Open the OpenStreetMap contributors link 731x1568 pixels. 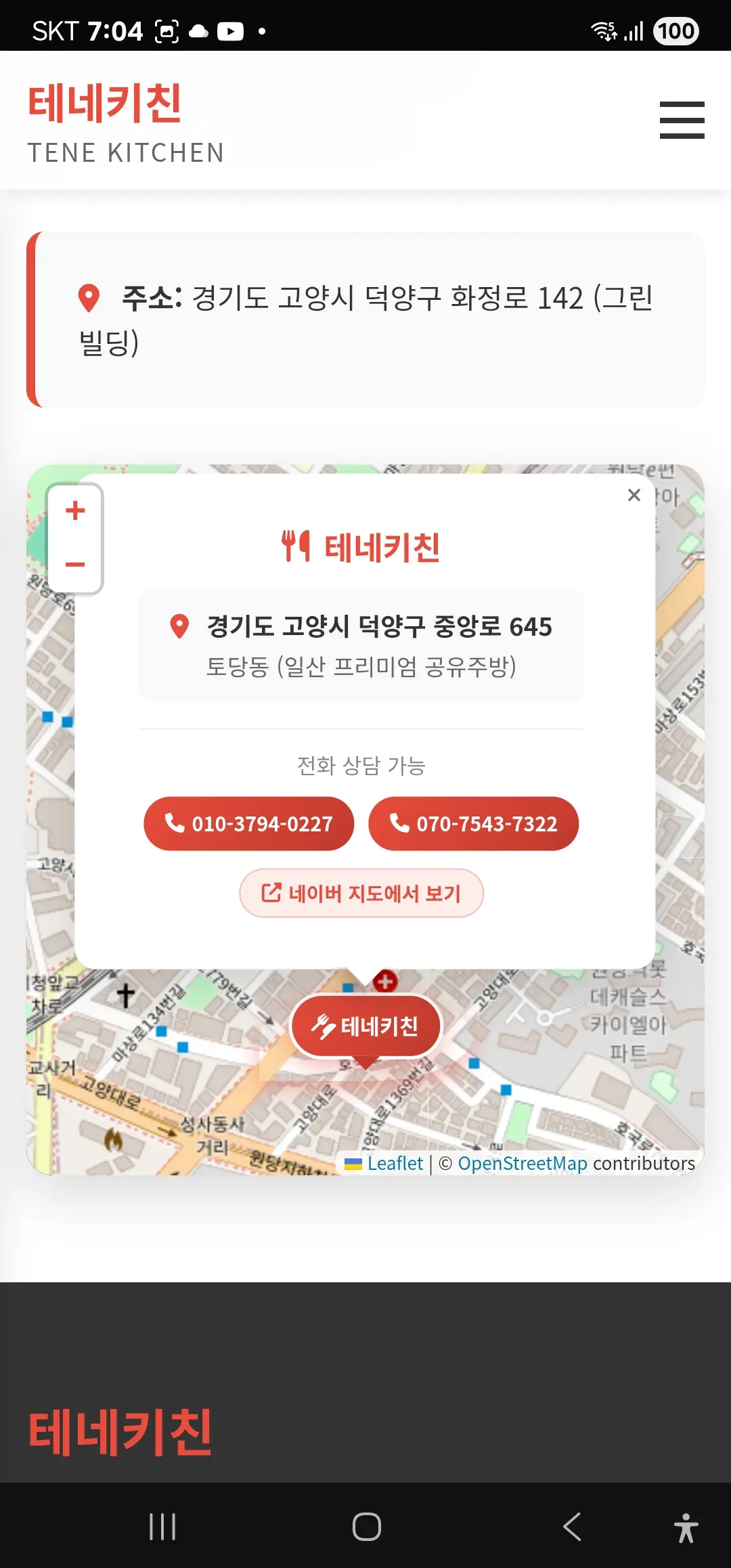click(x=523, y=1163)
